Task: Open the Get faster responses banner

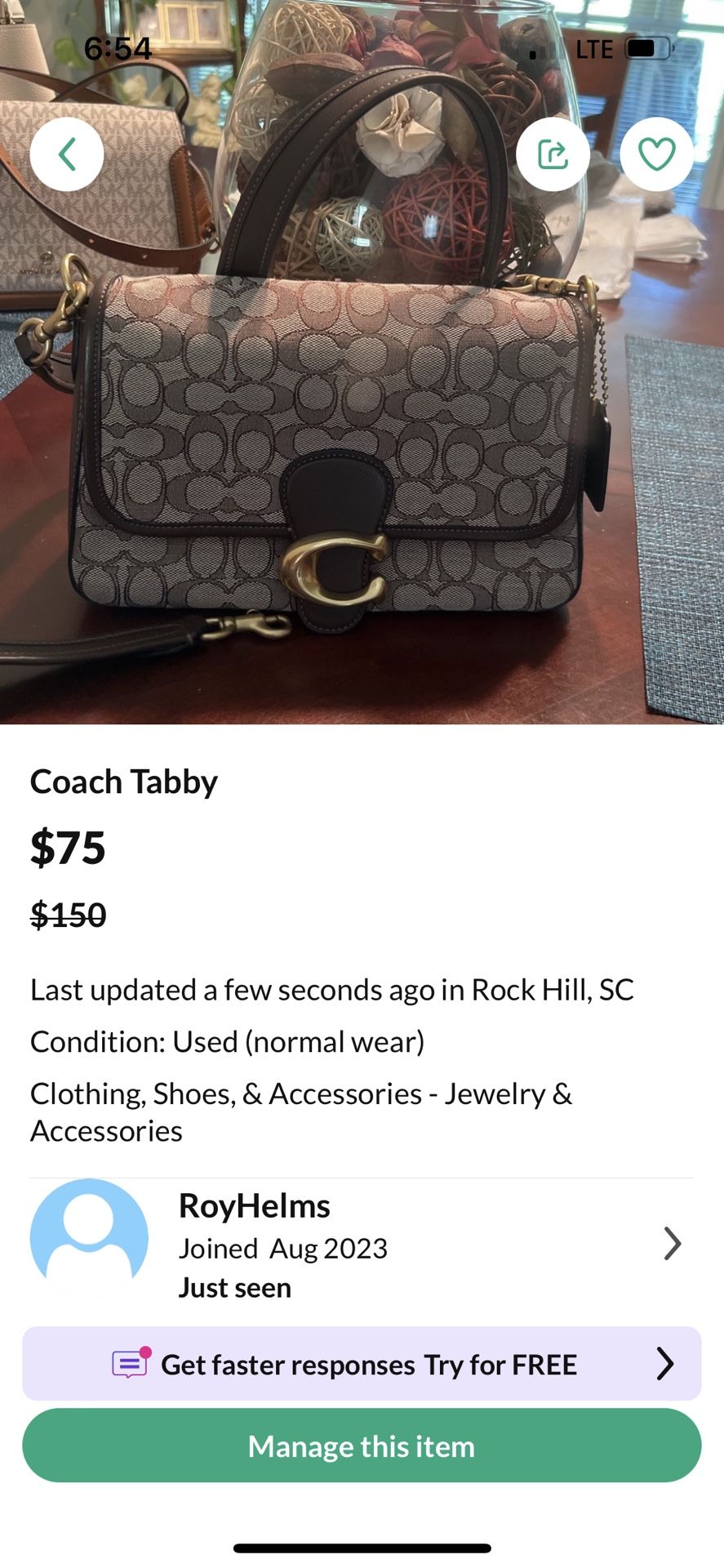Action: (x=362, y=1364)
